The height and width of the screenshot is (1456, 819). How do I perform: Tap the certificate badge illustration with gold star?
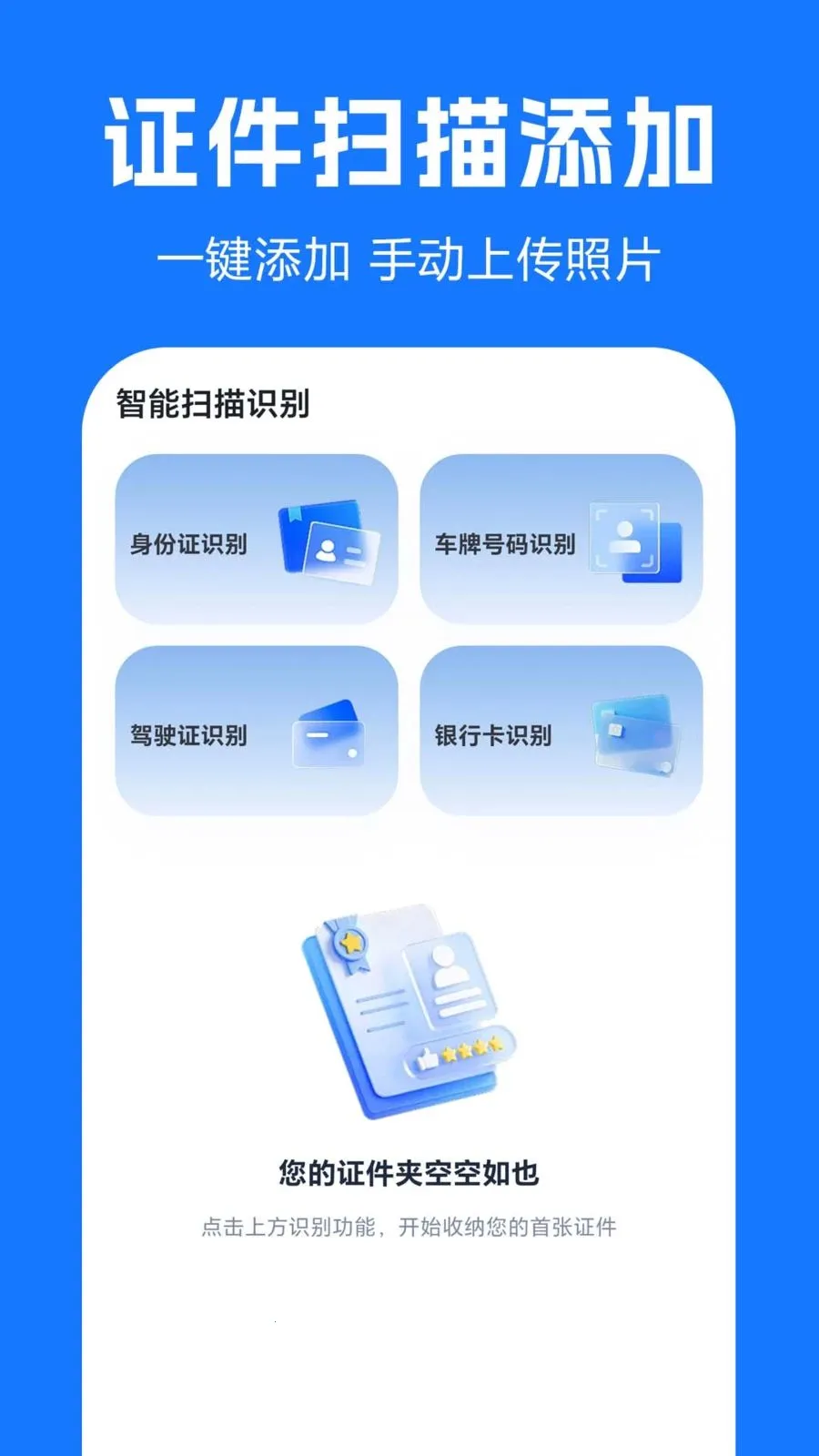349,942
